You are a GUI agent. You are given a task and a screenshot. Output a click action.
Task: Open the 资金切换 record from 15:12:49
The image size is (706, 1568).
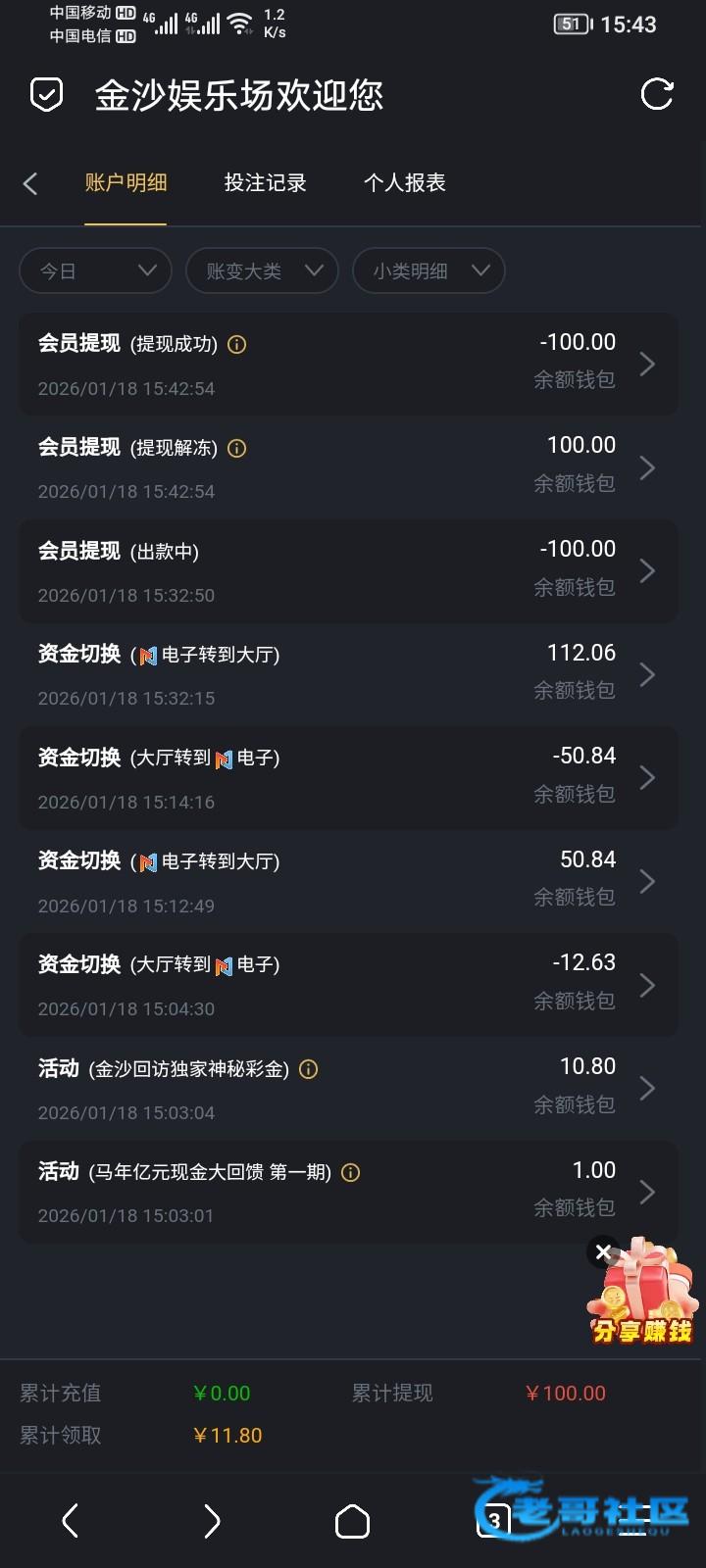pyautogui.click(x=348, y=882)
